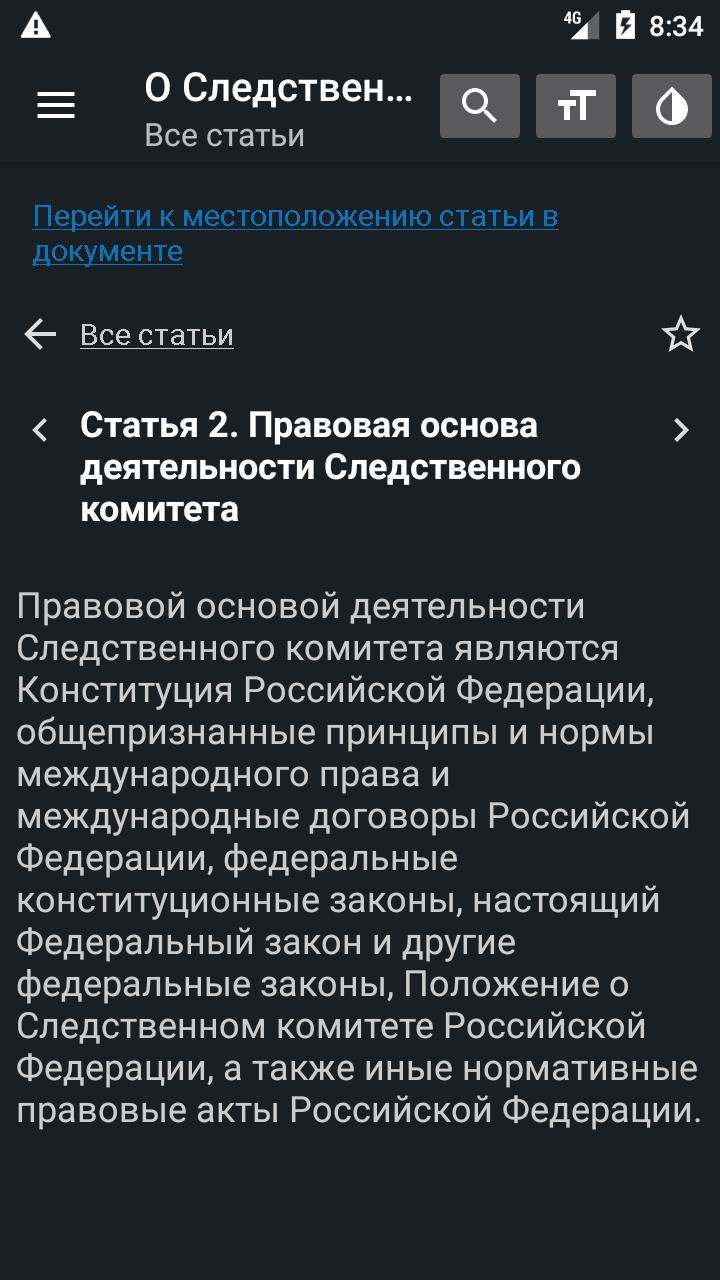Toggle the dark/light theme icon
This screenshot has height=1280, width=720.
(672, 106)
